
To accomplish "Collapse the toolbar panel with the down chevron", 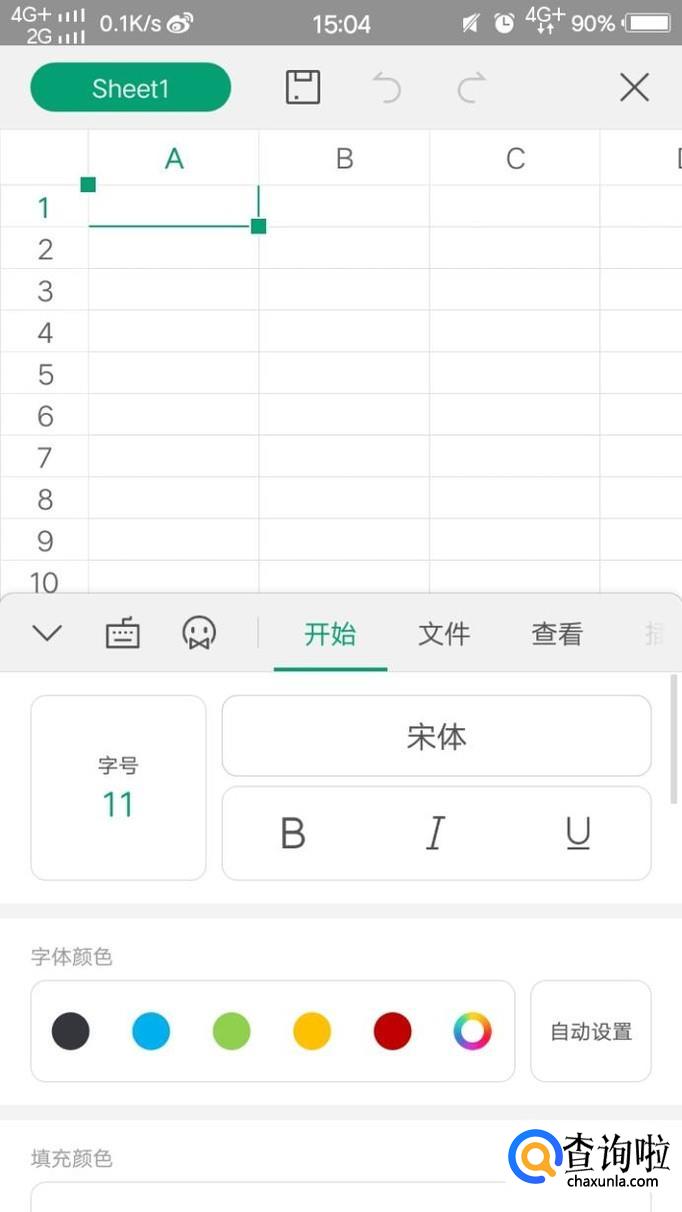I will 47,633.
